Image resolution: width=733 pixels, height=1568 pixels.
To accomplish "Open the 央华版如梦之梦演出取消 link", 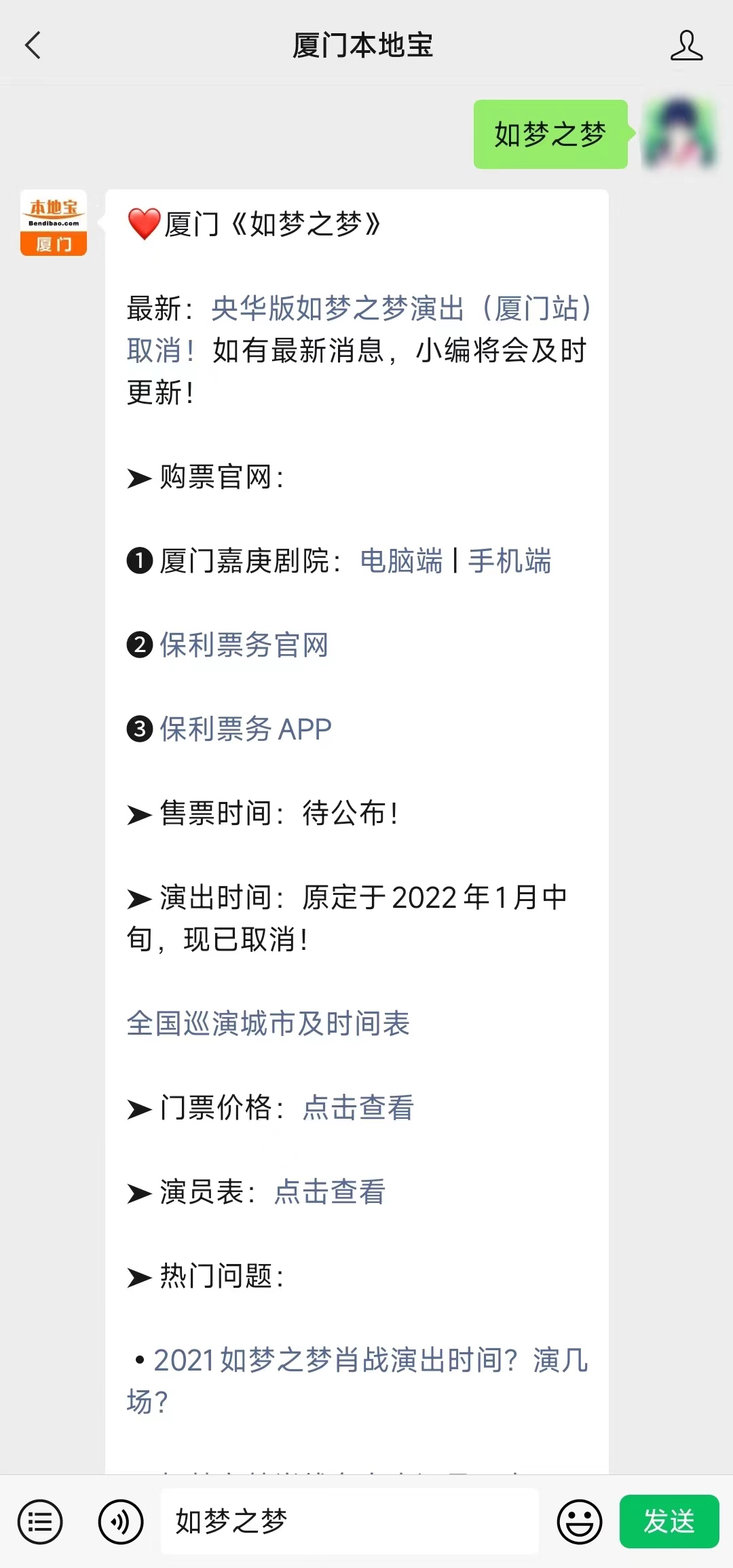I will coord(359,329).
